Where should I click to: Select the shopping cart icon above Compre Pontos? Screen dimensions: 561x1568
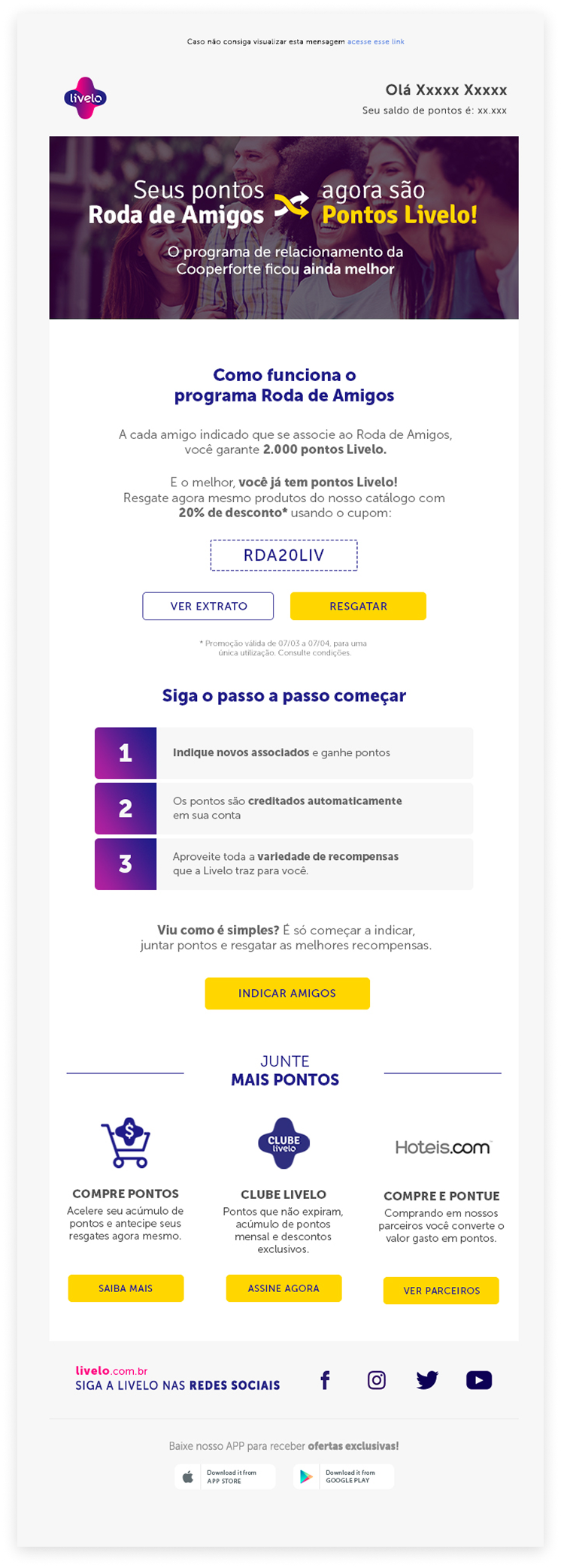tap(125, 1143)
